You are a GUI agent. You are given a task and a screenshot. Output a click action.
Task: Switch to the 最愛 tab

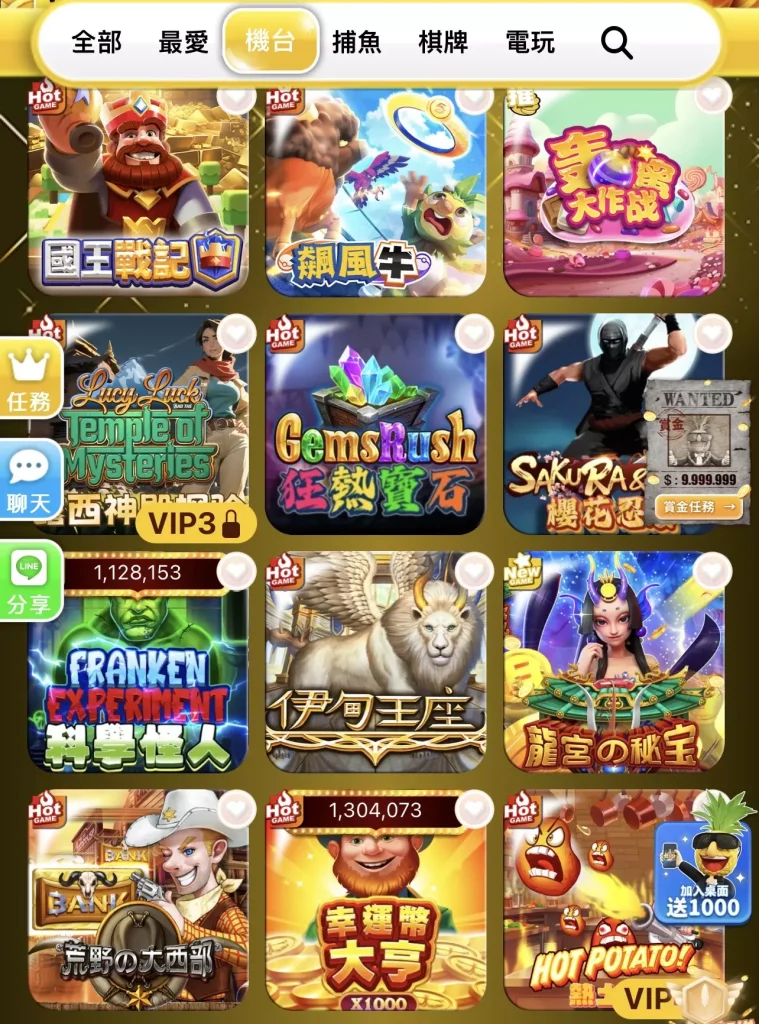(x=184, y=42)
